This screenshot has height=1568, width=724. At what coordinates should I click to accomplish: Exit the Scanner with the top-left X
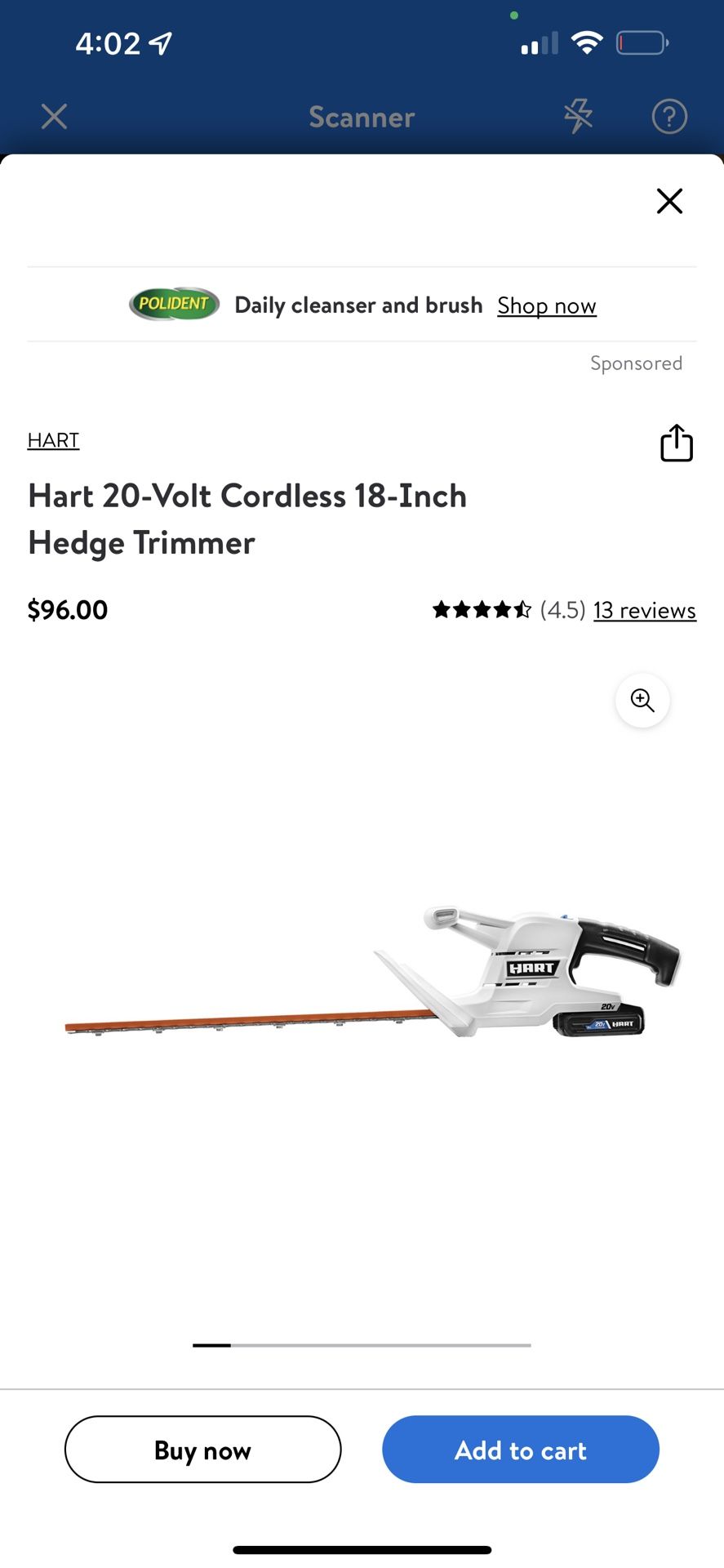tap(54, 117)
